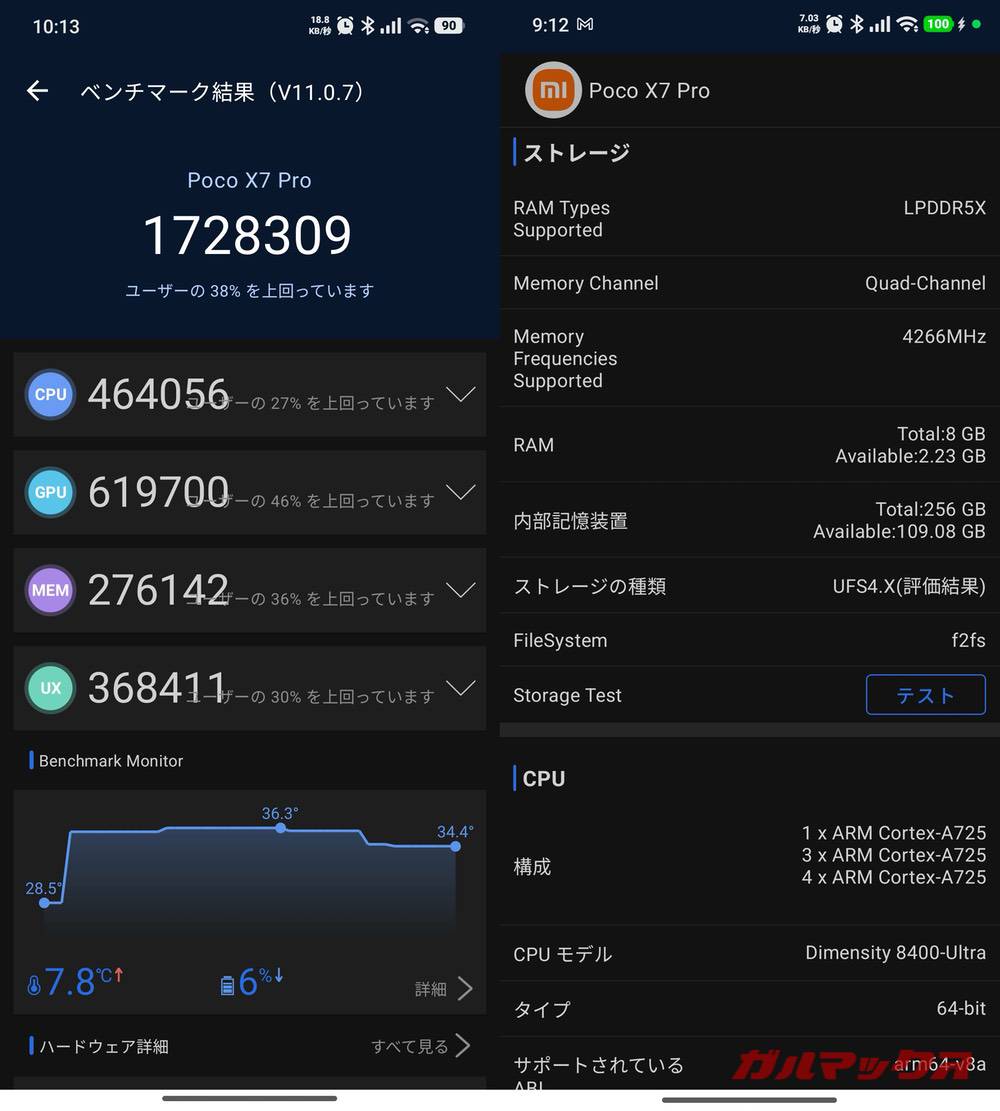Expand the GPU score details chevron
1000x1111 pixels.
click(x=462, y=492)
